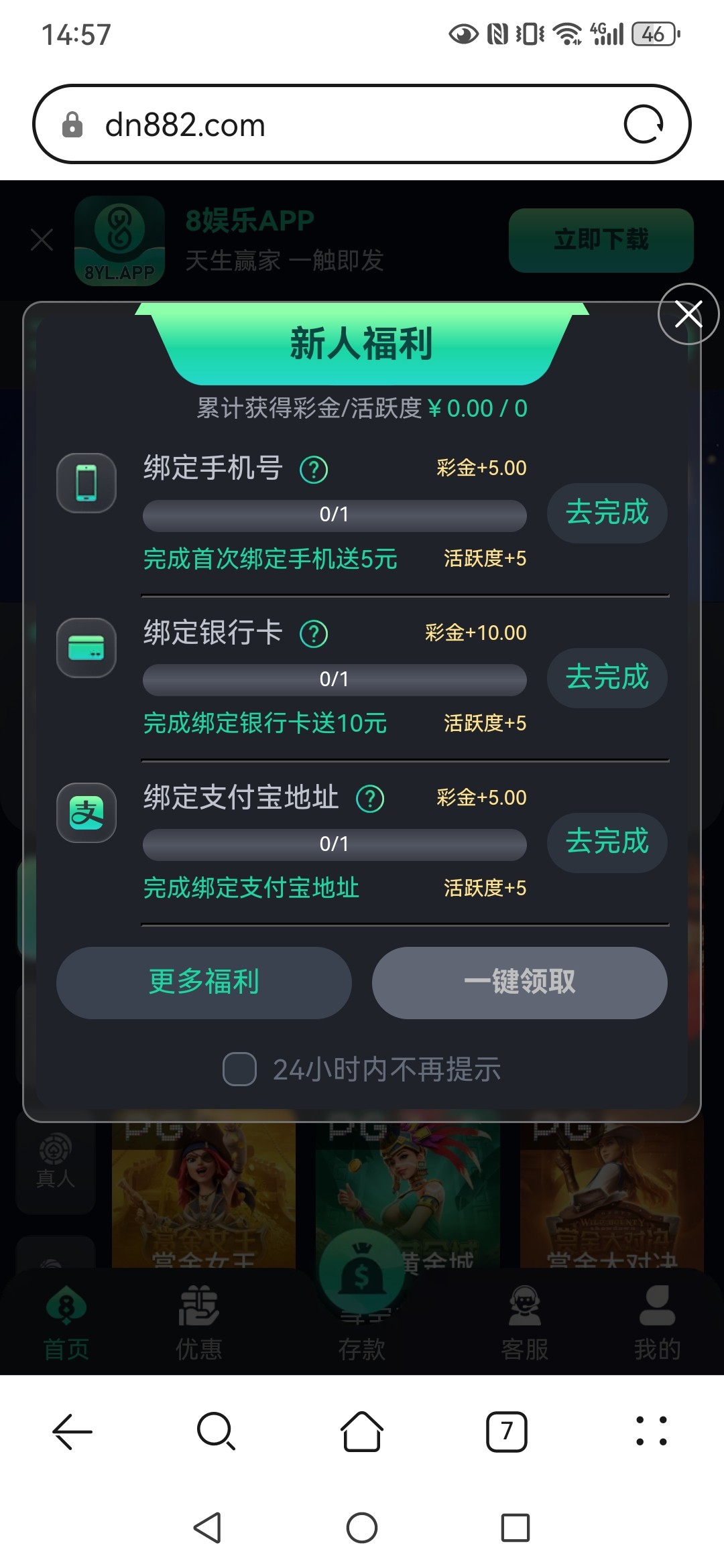
Task: Claim all with 一键领取
Action: (x=520, y=982)
